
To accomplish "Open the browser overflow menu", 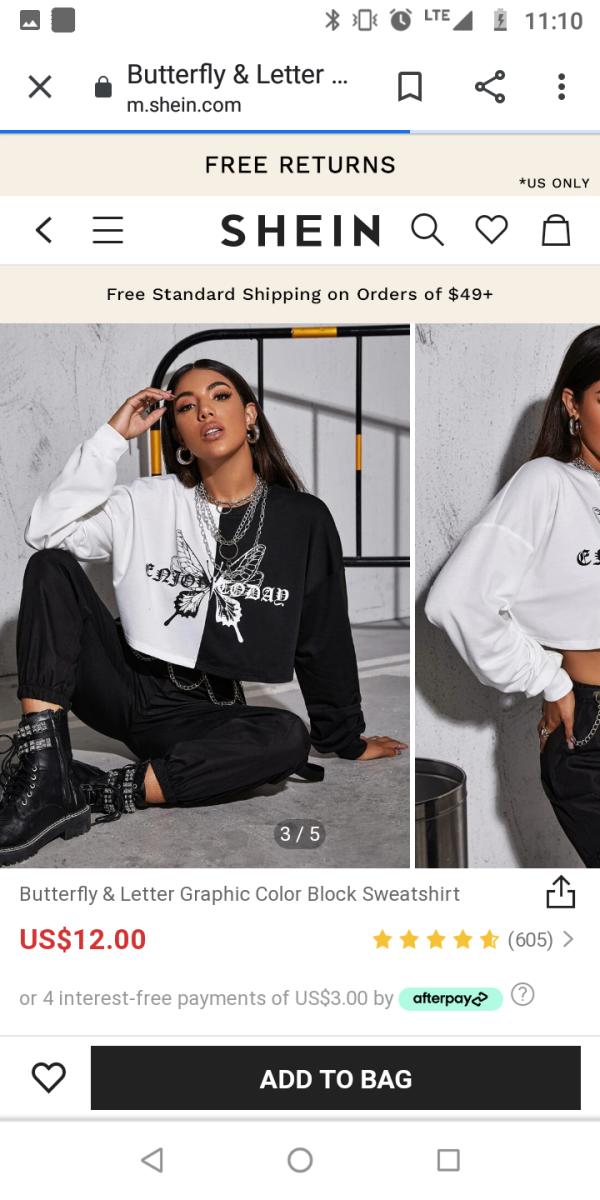I will tap(561, 87).
